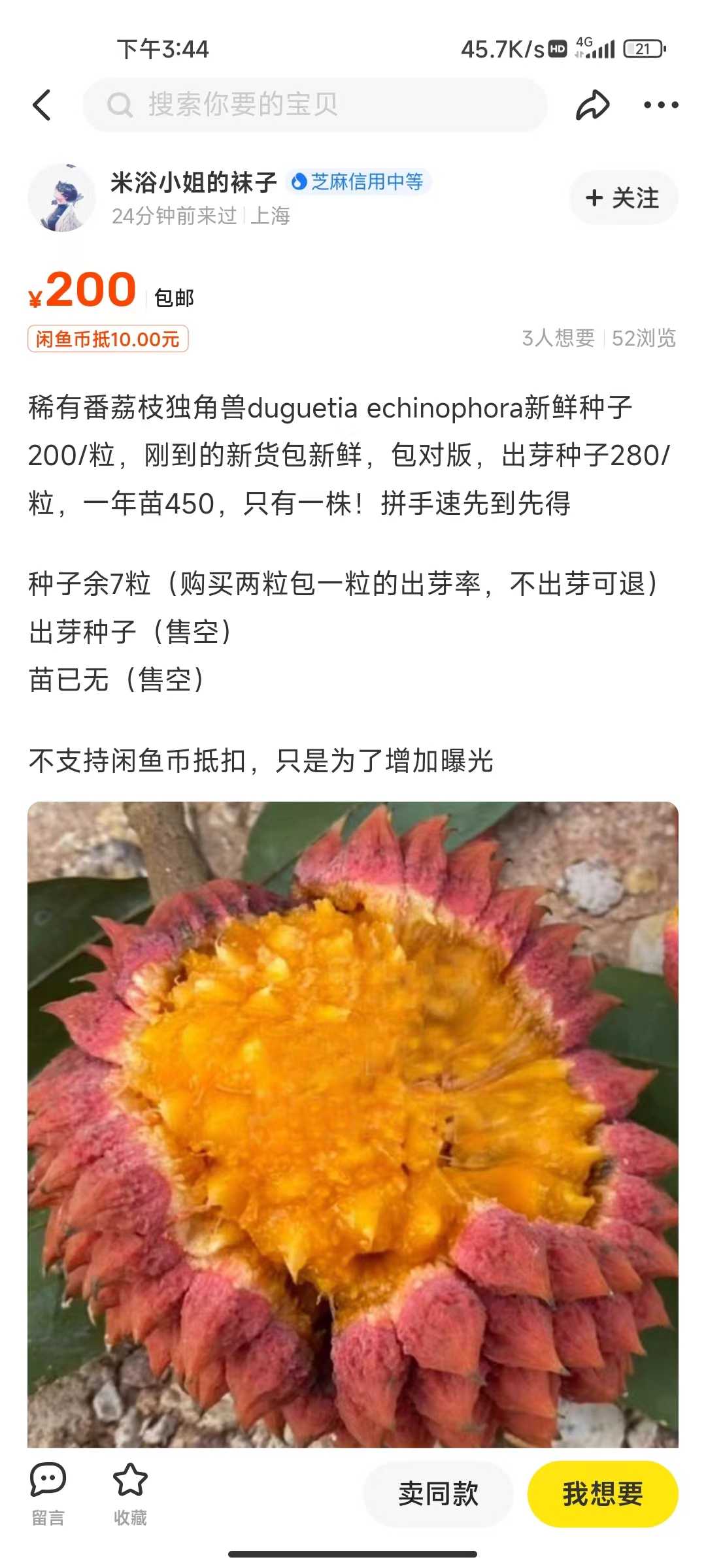
Task: Follow the seller with 关注 button
Action: click(623, 197)
